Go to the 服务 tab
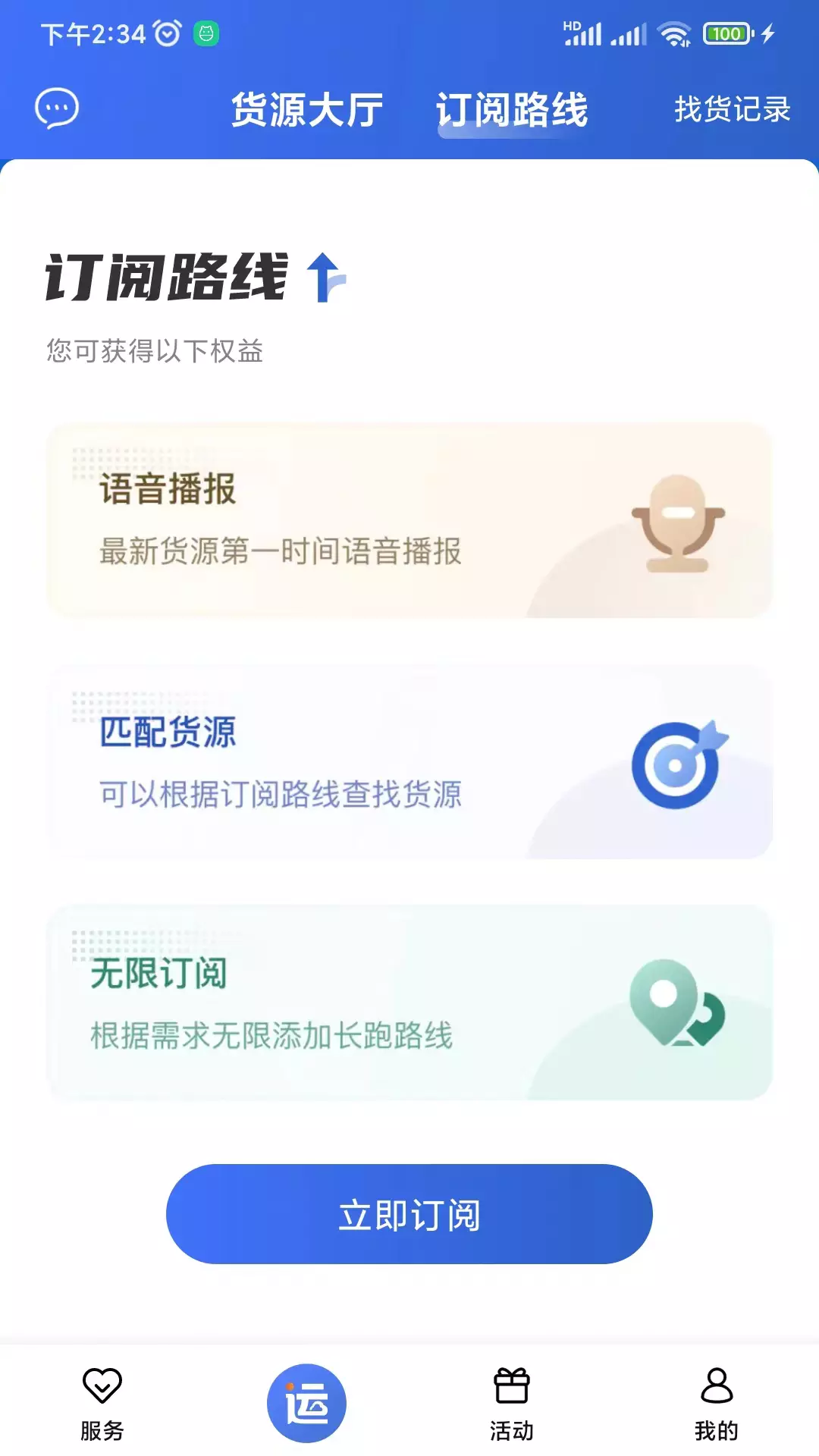 (x=102, y=1404)
